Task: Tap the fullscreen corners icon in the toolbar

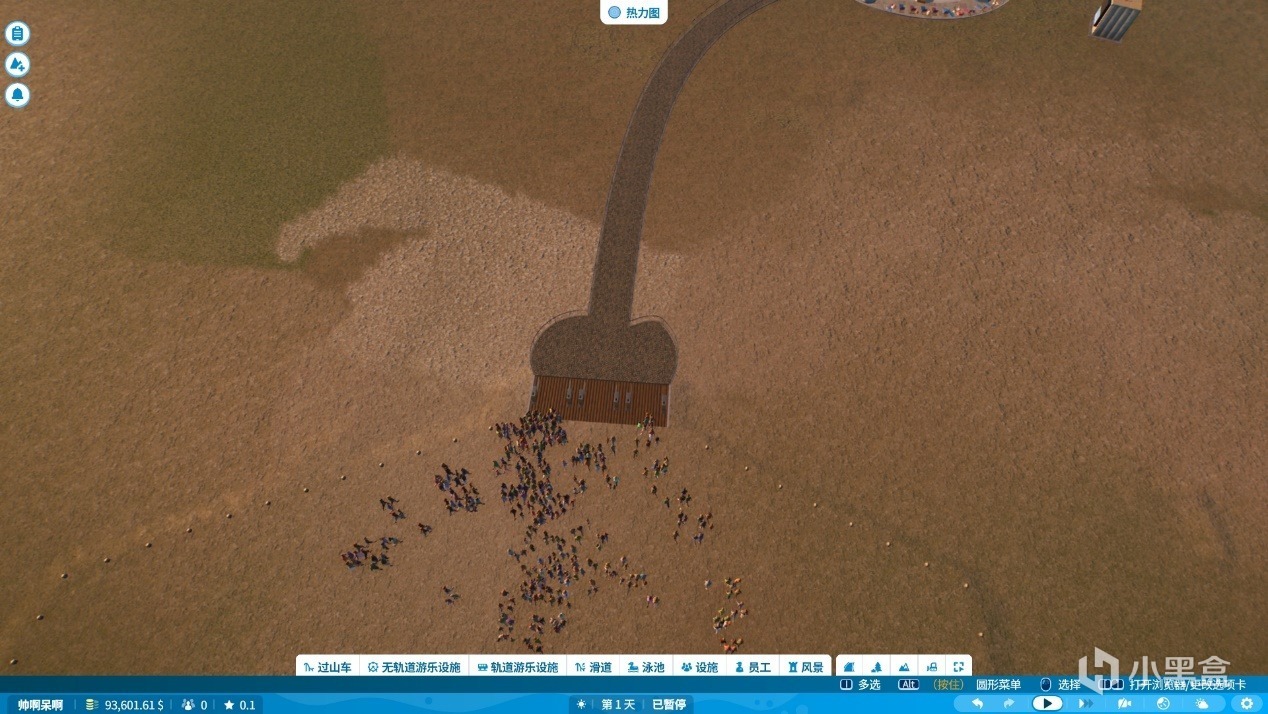Action: tap(958, 667)
